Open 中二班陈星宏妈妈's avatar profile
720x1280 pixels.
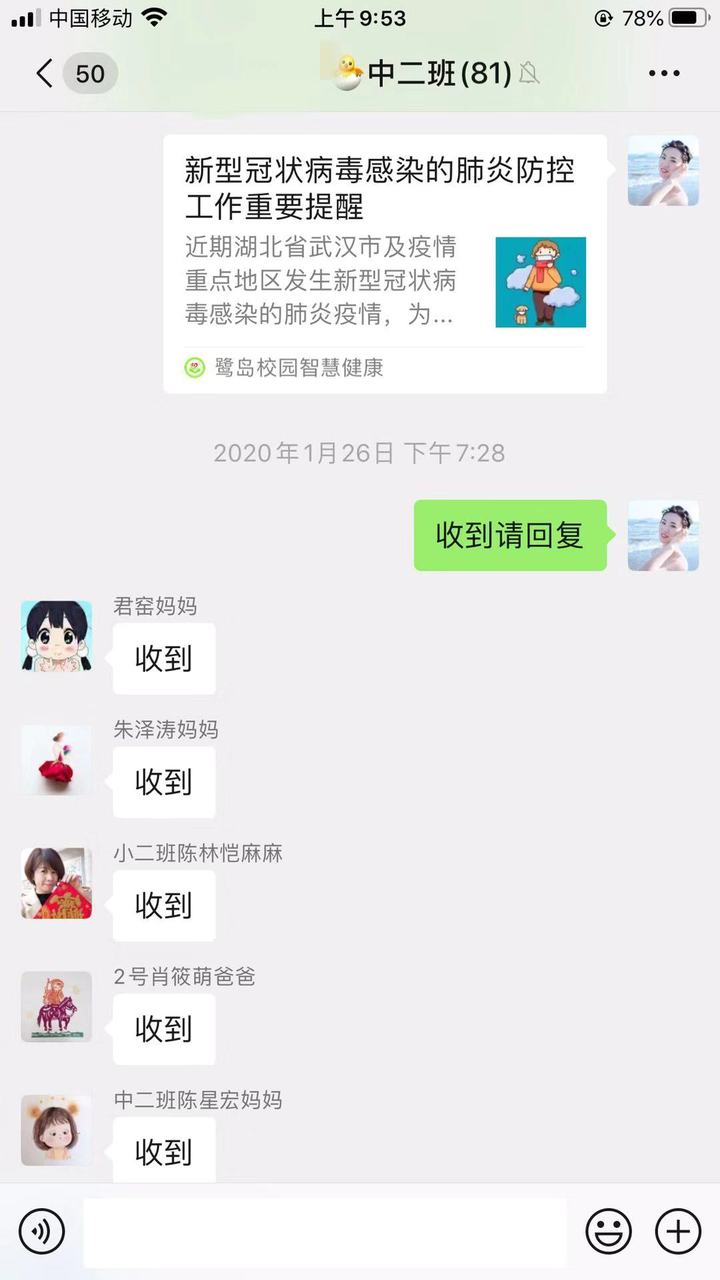click(x=56, y=1130)
